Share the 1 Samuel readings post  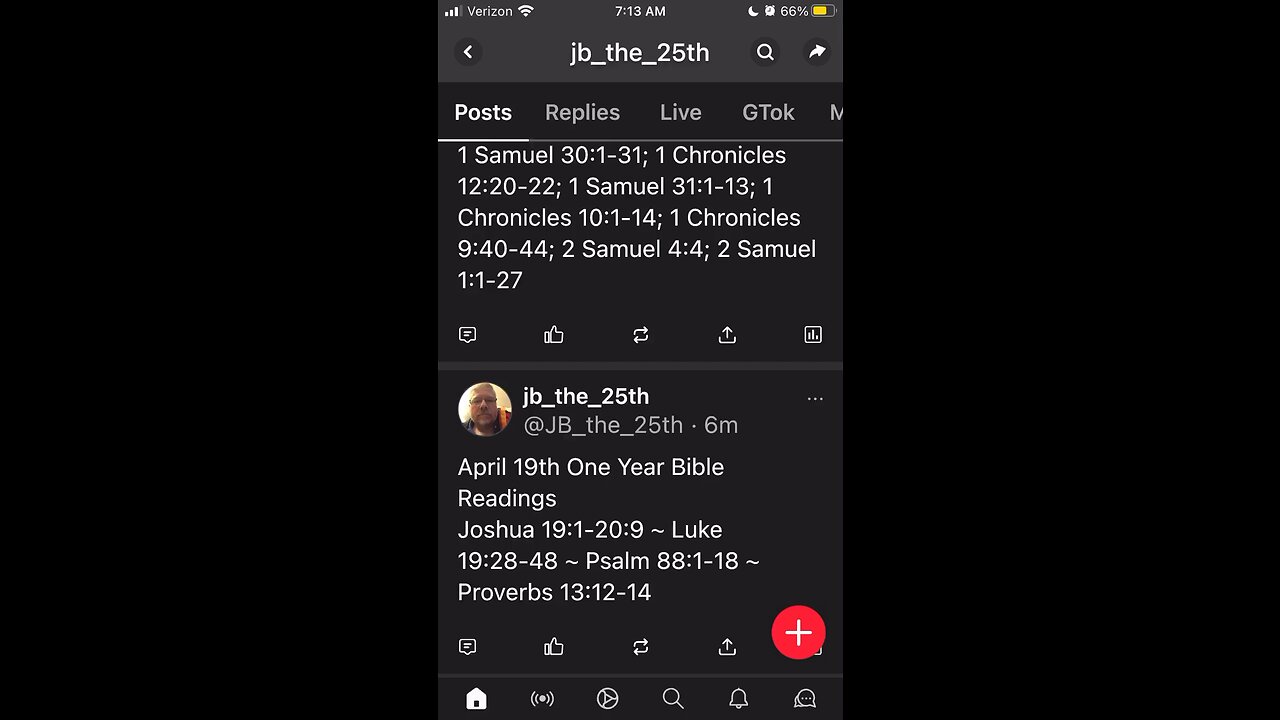[x=727, y=335]
